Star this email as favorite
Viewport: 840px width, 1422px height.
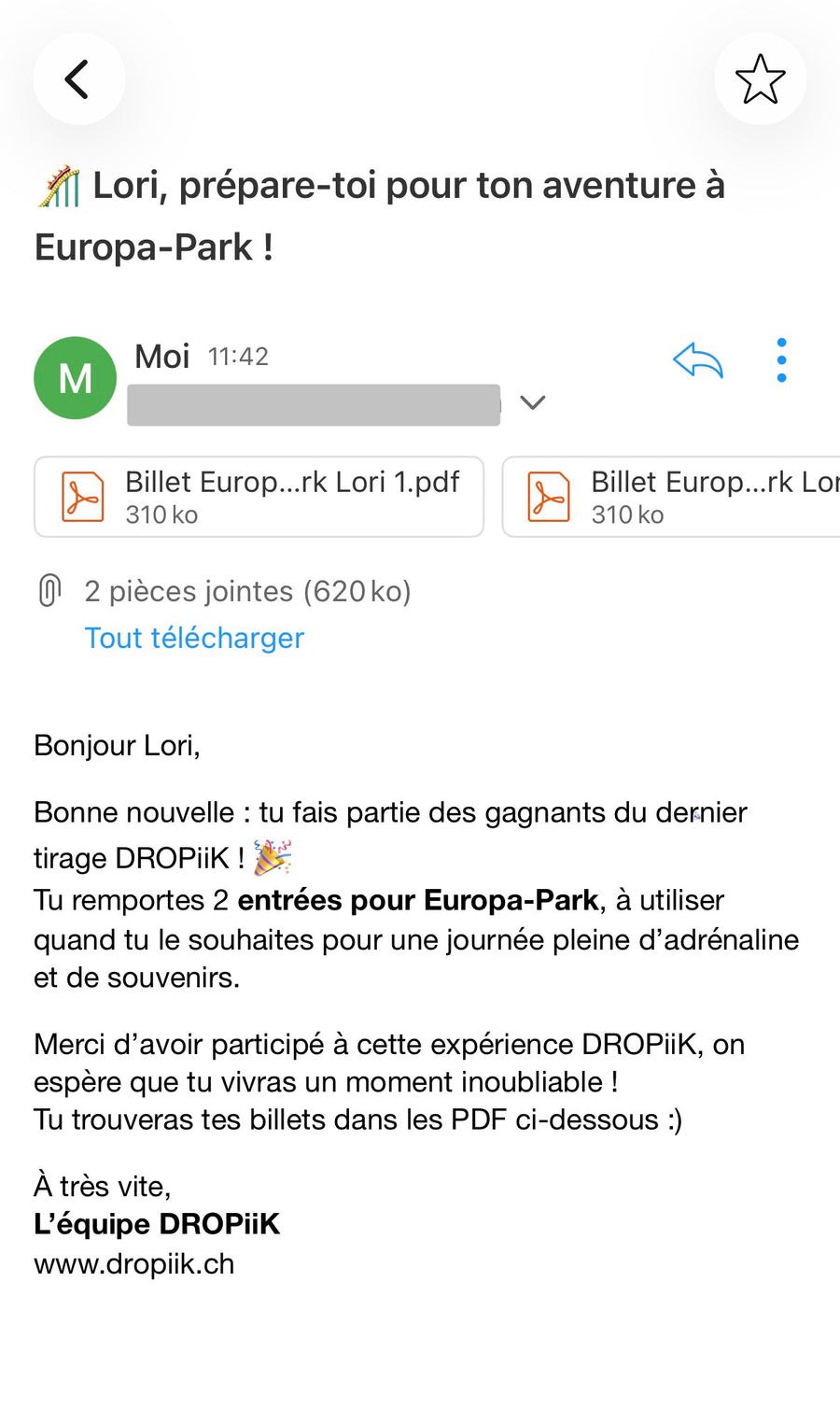point(760,78)
